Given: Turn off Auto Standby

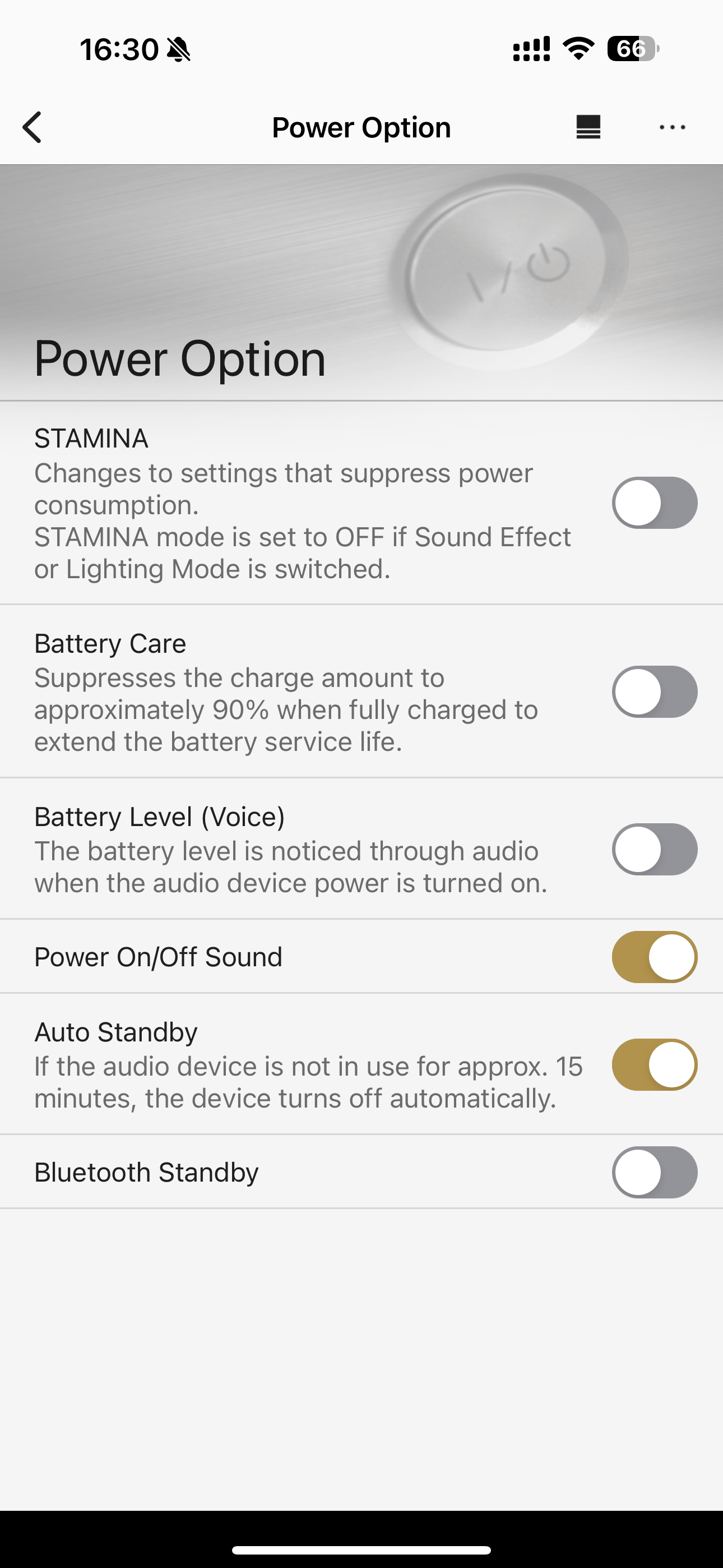Looking at the screenshot, I should [654, 1064].
